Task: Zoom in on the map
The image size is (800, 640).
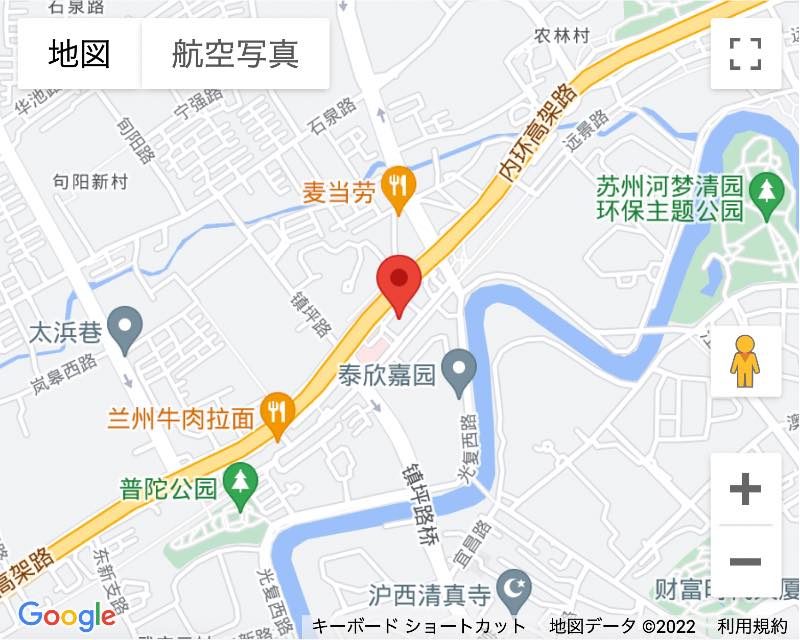Action: click(x=745, y=489)
